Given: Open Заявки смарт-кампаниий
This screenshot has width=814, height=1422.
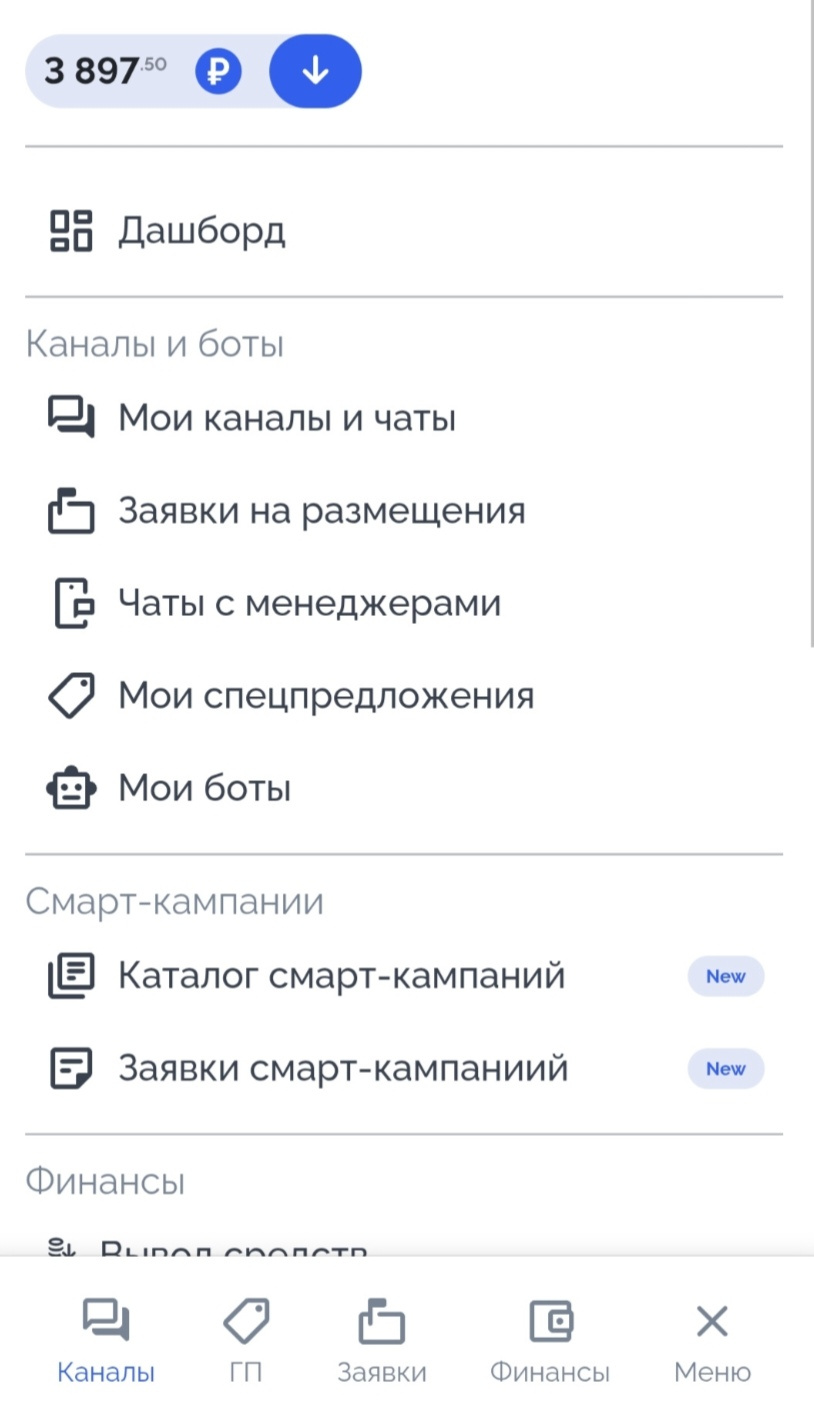Looking at the screenshot, I should coord(343,1069).
